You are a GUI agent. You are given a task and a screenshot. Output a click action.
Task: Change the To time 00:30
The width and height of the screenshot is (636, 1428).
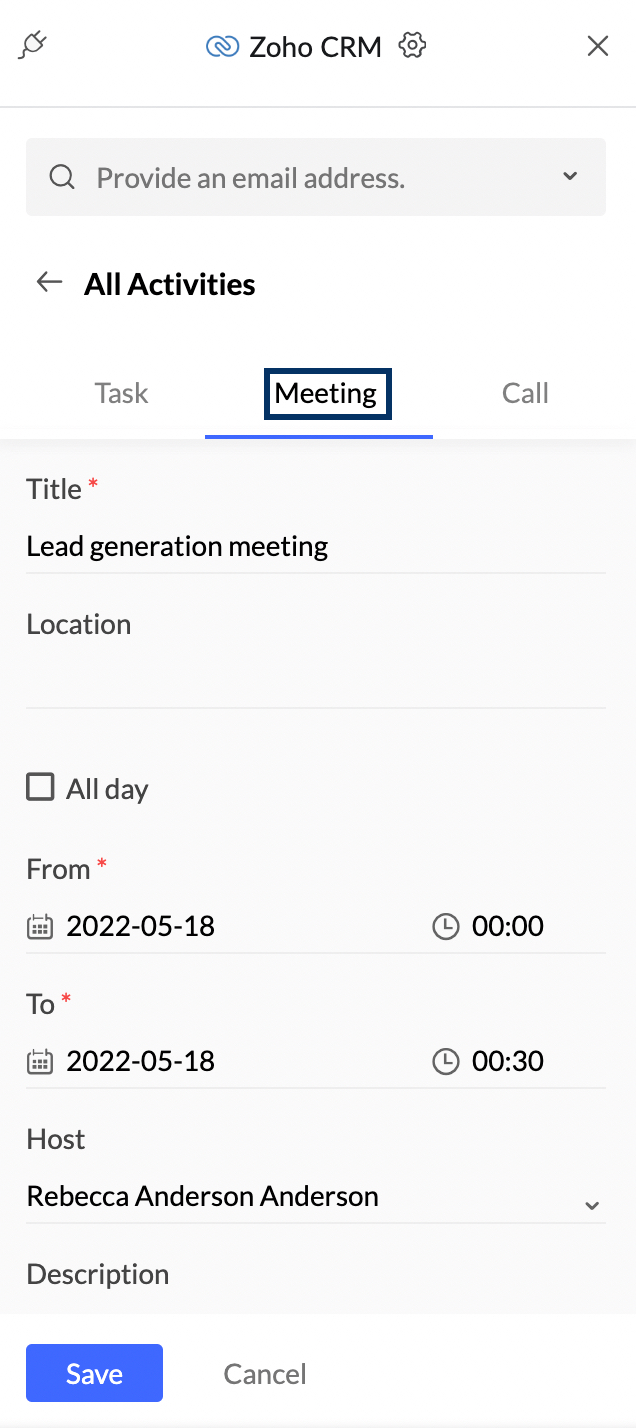(508, 1061)
